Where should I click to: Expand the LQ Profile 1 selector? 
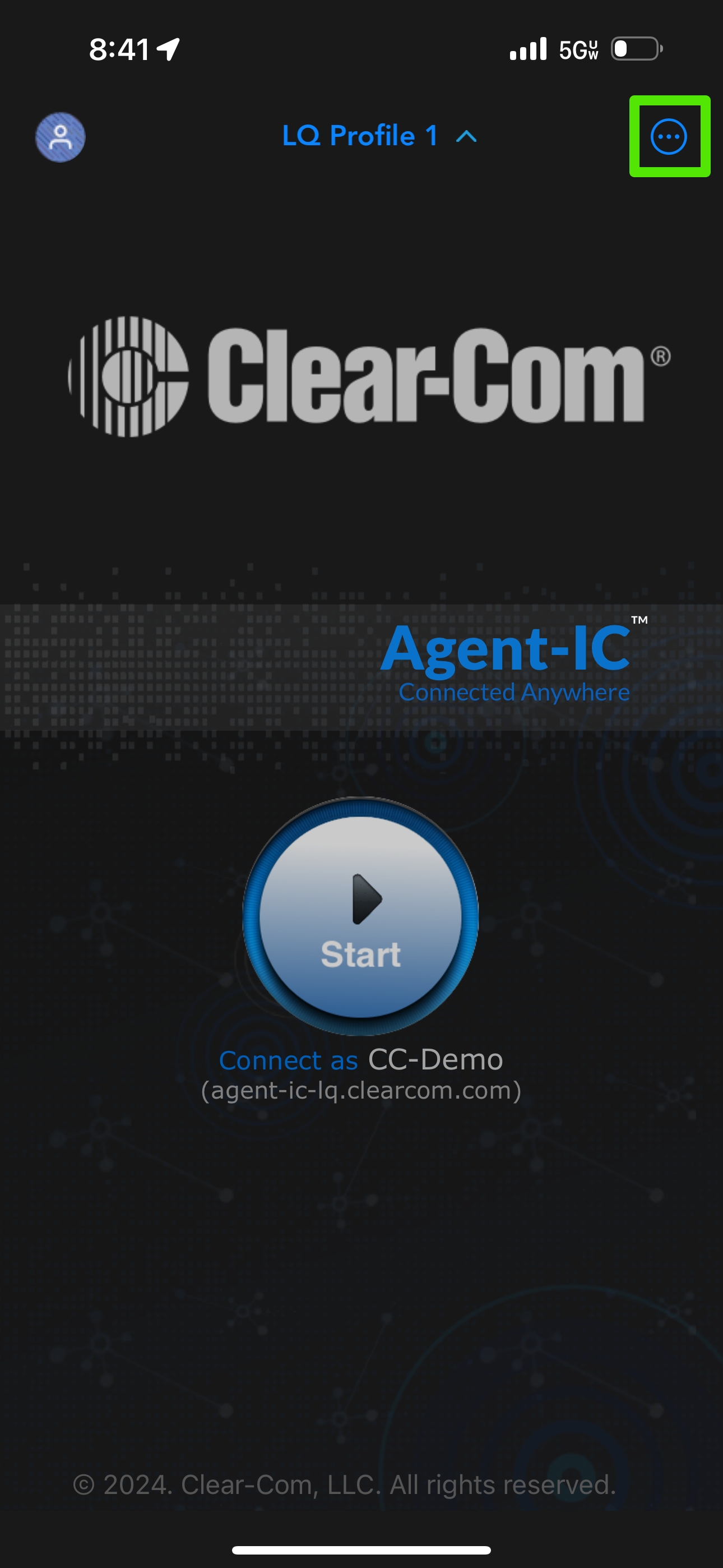coord(378,136)
